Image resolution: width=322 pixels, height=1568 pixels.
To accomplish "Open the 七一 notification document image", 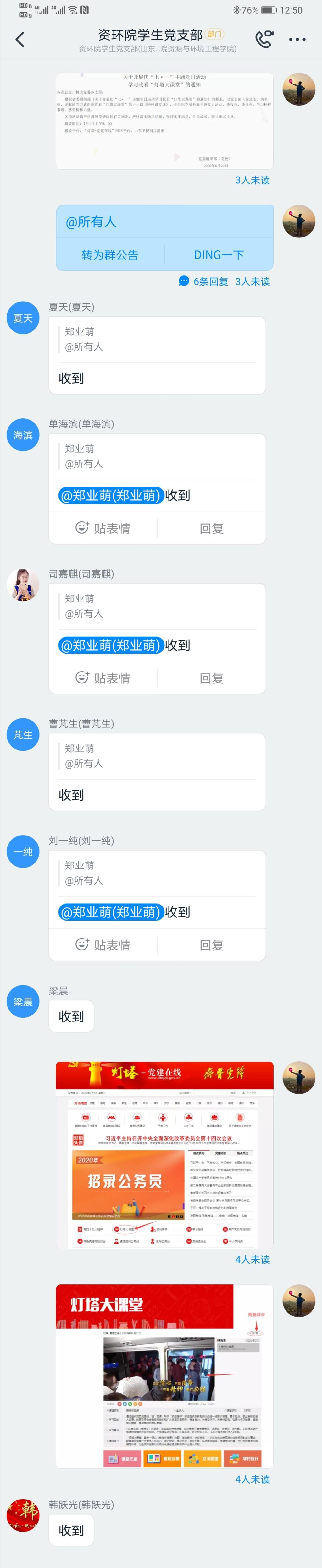I will point(164,121).
